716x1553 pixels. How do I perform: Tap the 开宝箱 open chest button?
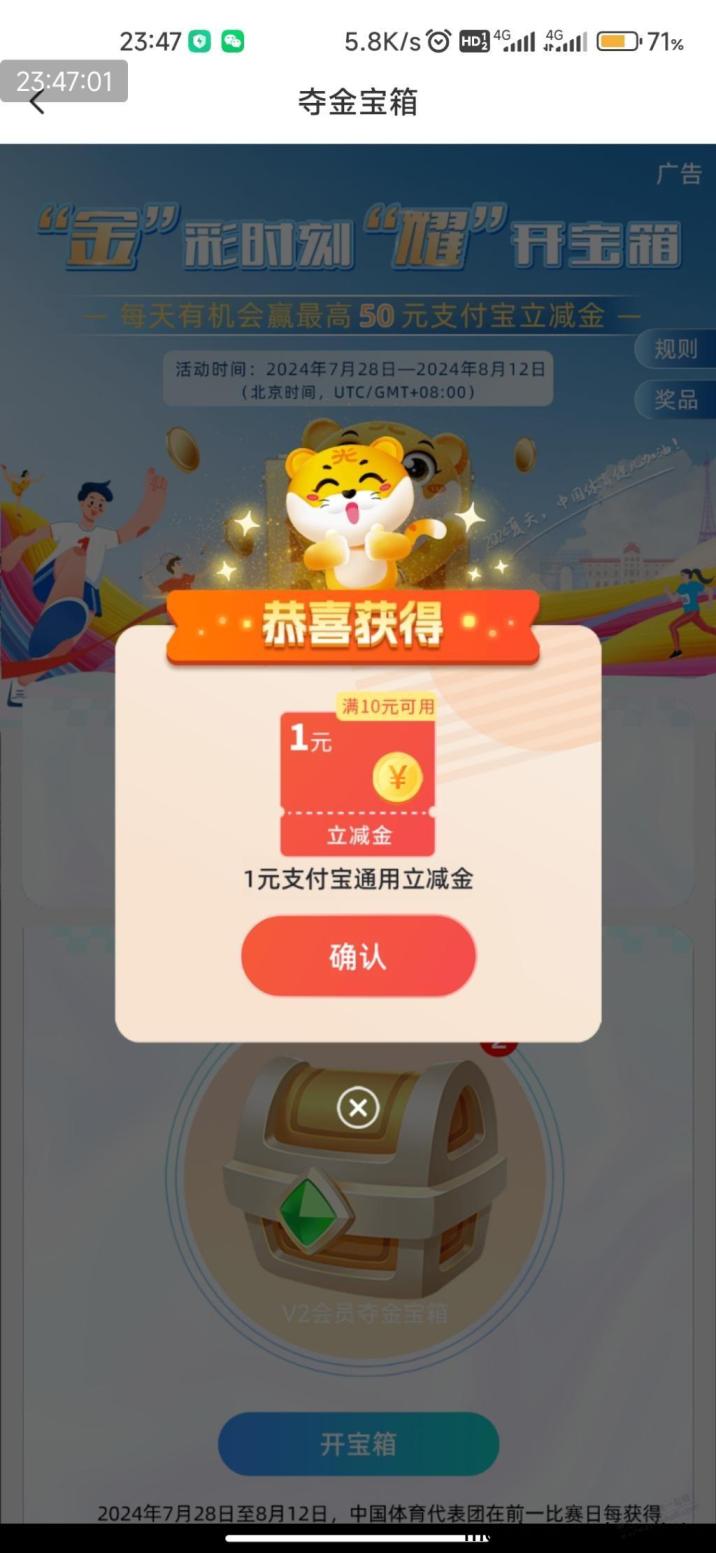pos(358,1443)
